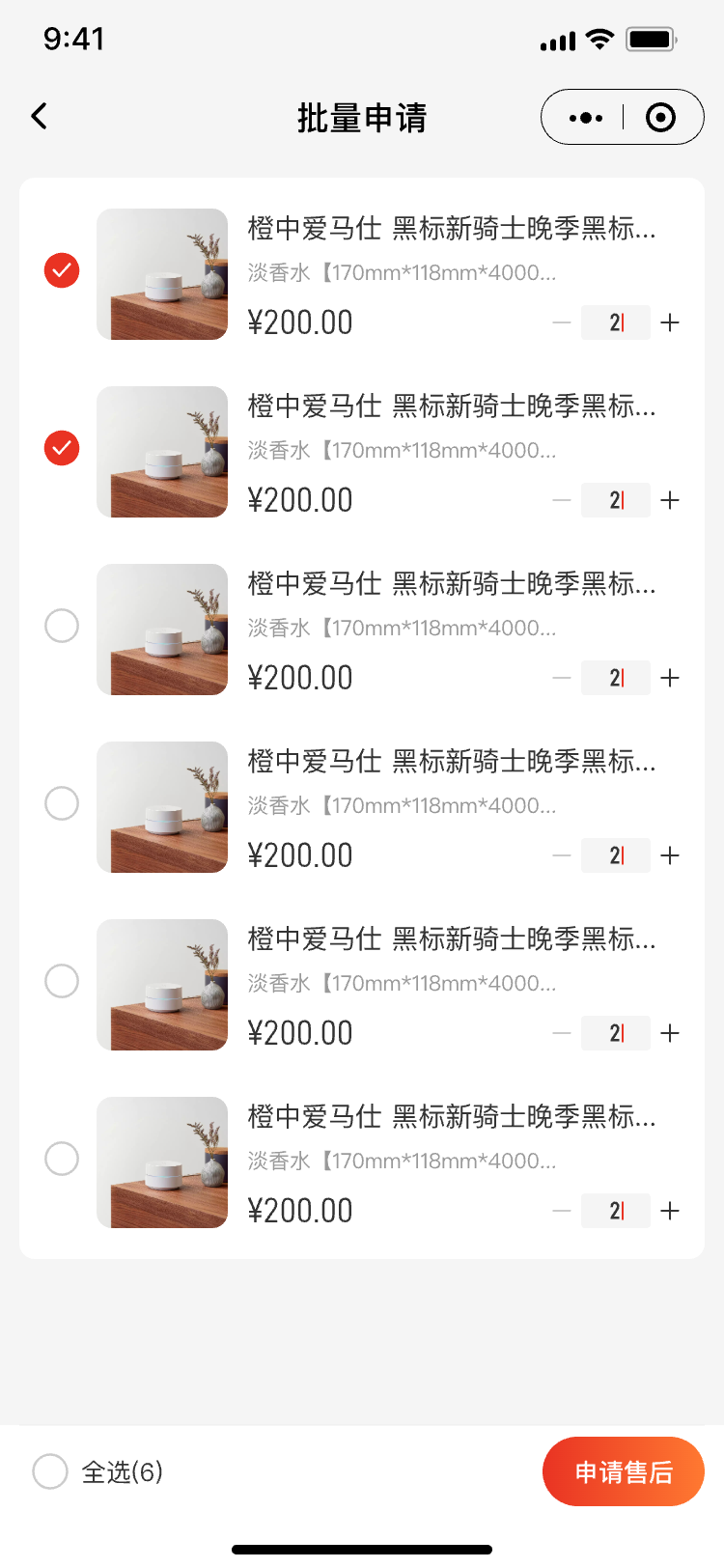Deselect the first checked product
Viewport: 724px width, 1568px height.
(61, 271)
